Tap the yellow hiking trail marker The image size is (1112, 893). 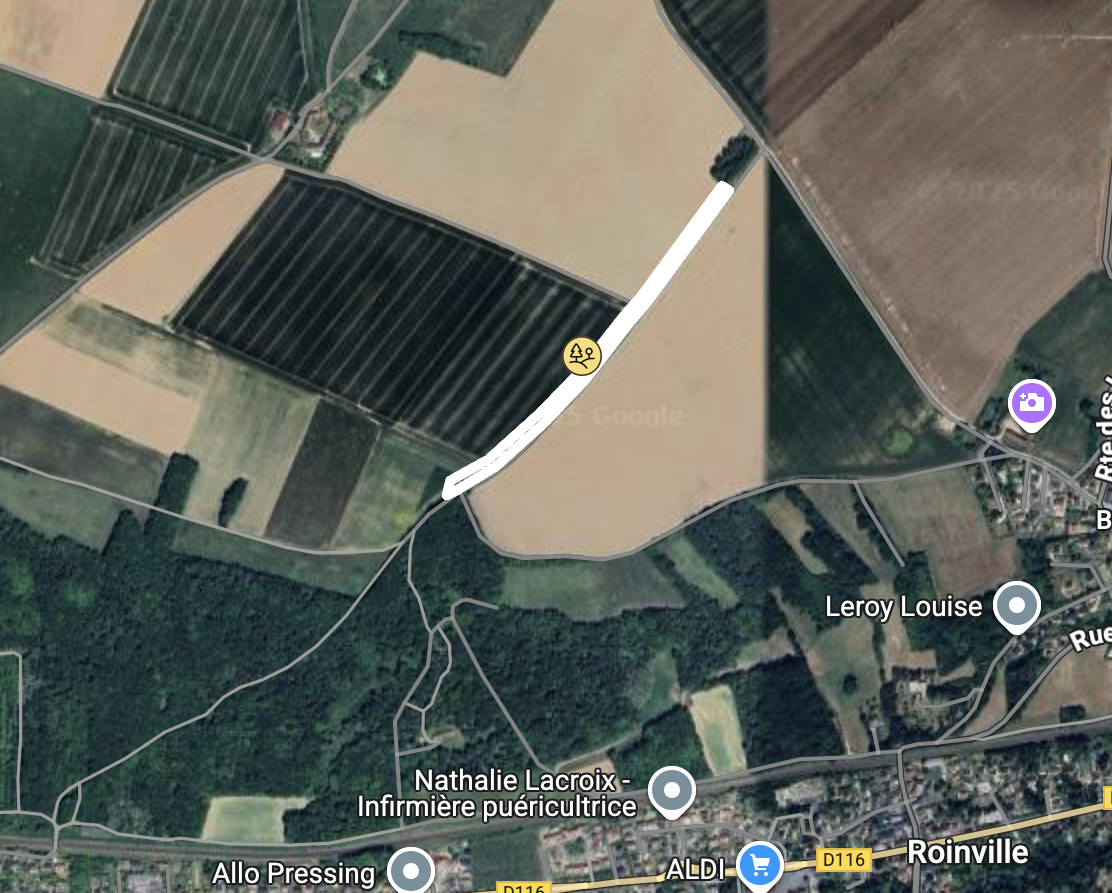click(581, 356)
